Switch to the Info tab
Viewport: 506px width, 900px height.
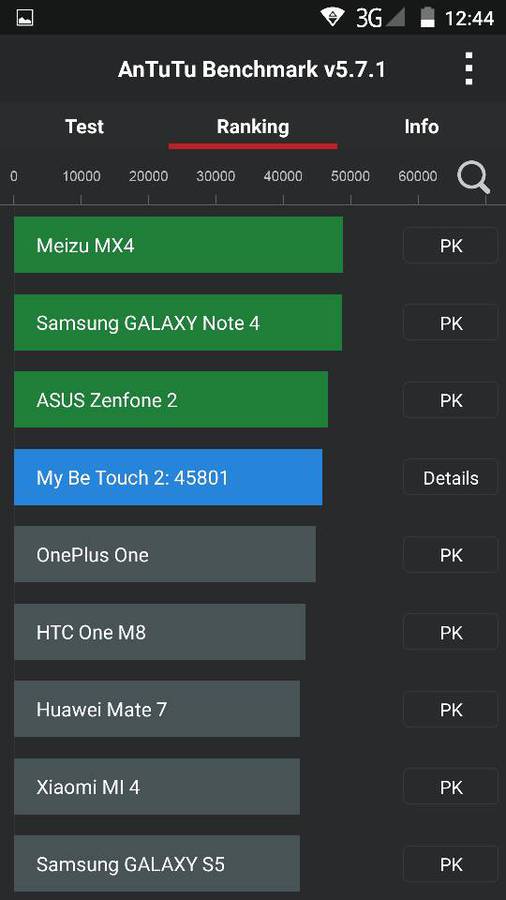pos(422,126)
